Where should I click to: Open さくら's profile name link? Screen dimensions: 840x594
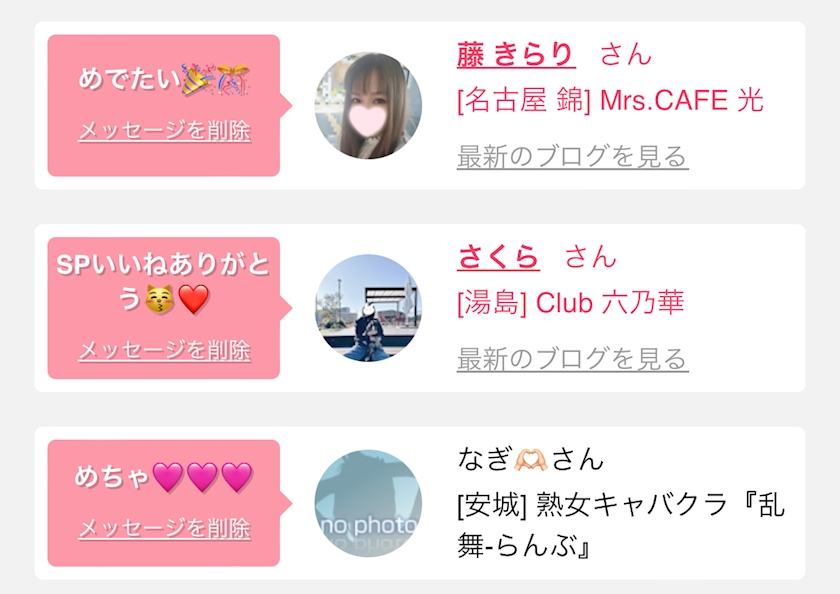(x=498, y=257)
